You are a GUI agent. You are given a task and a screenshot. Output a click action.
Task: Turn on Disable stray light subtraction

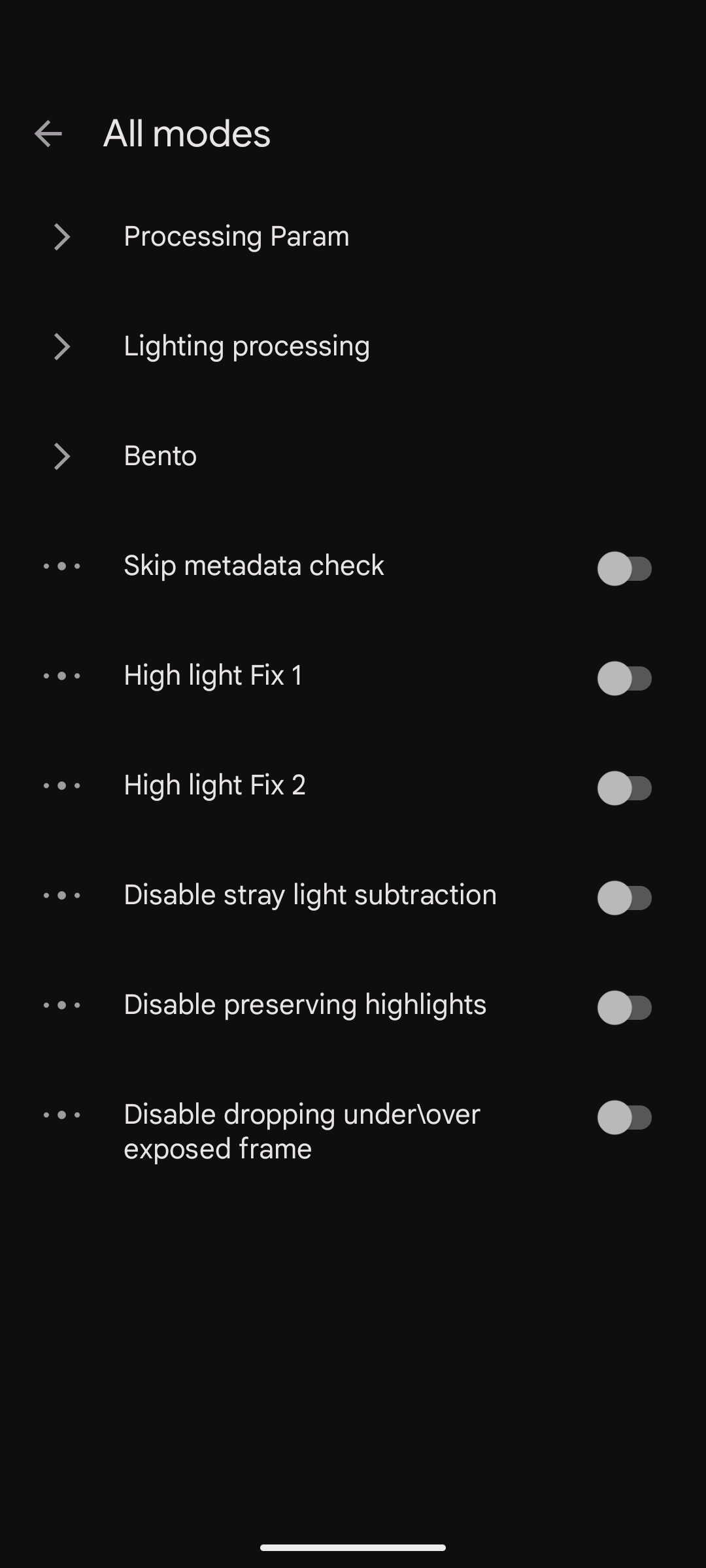[624, 897]
